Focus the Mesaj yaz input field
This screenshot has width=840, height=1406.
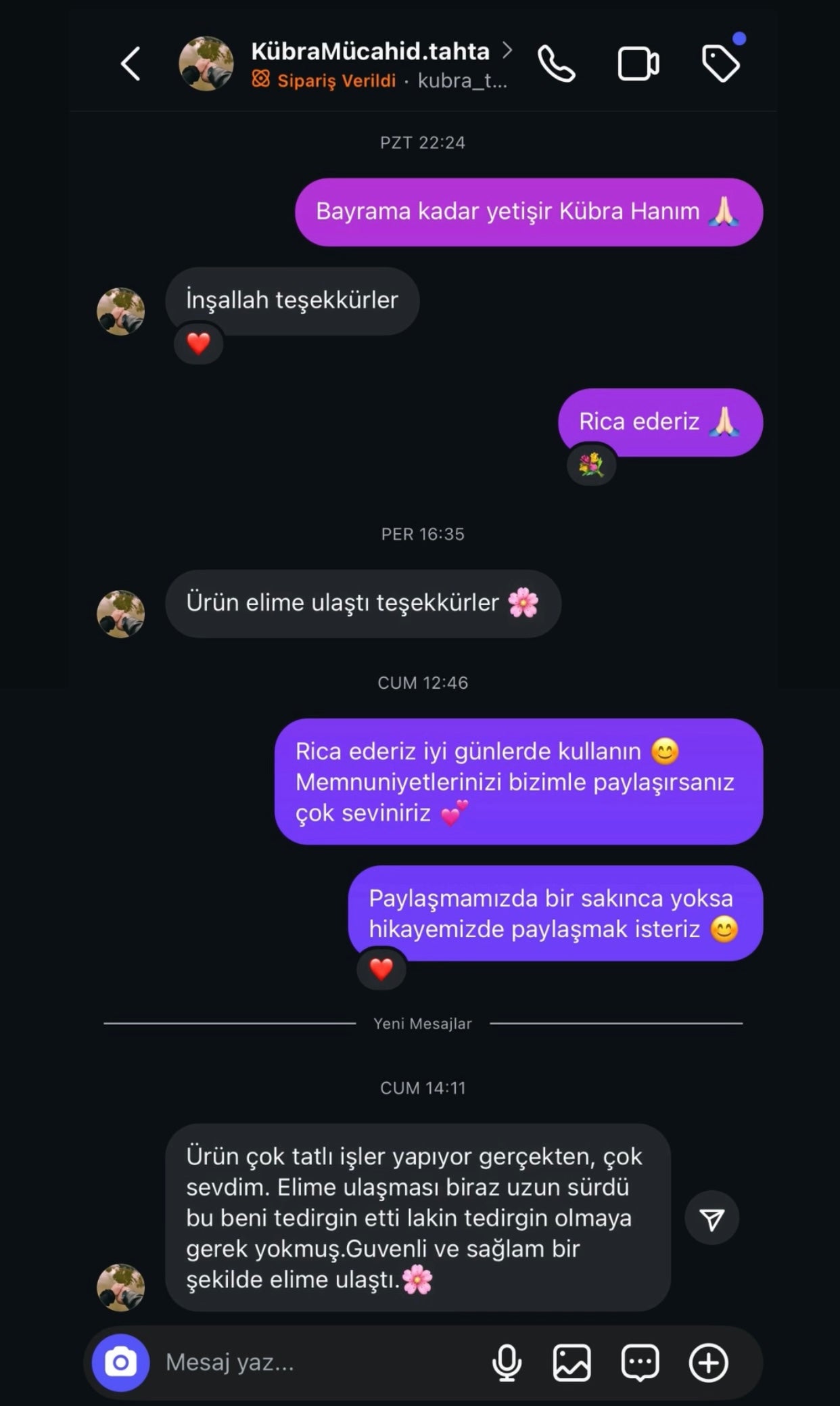(x=311, y=1363)
